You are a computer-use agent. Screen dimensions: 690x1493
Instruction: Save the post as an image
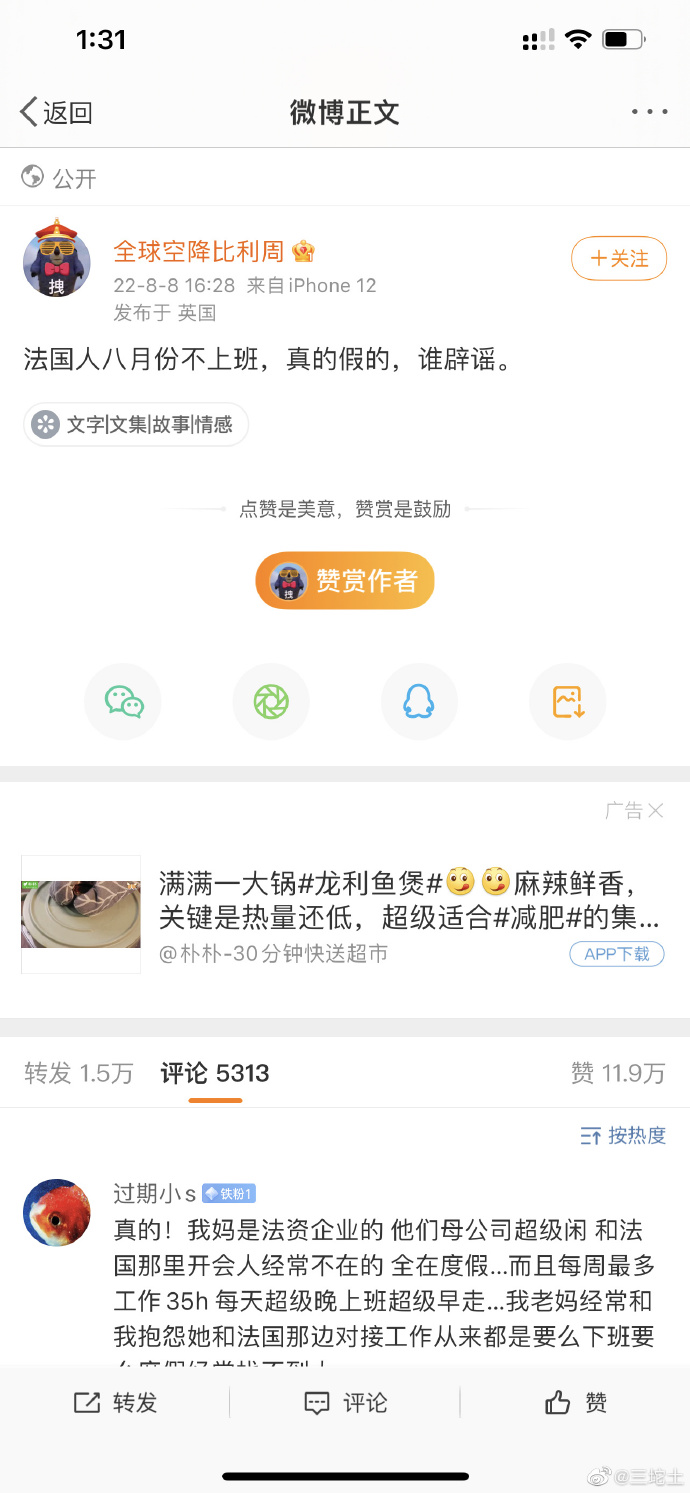567,702
